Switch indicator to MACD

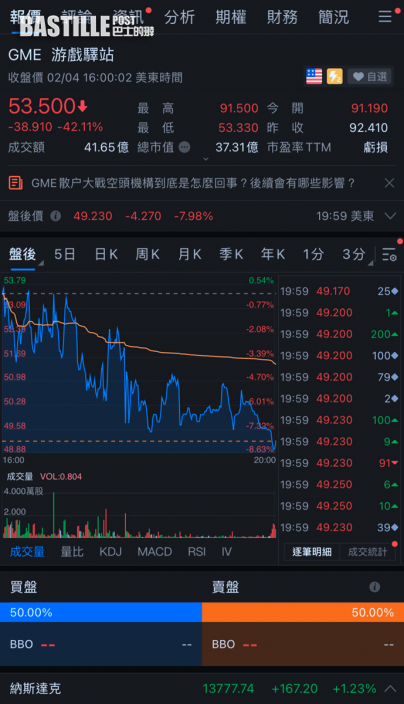(x=154, y=552)
